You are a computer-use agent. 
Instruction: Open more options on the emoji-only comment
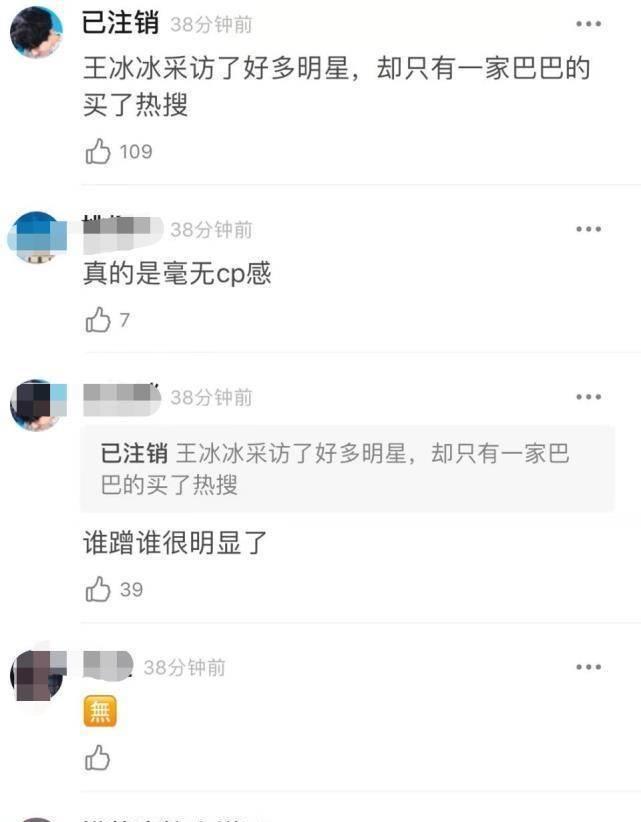pyautogui.click(x=588, y=667)
